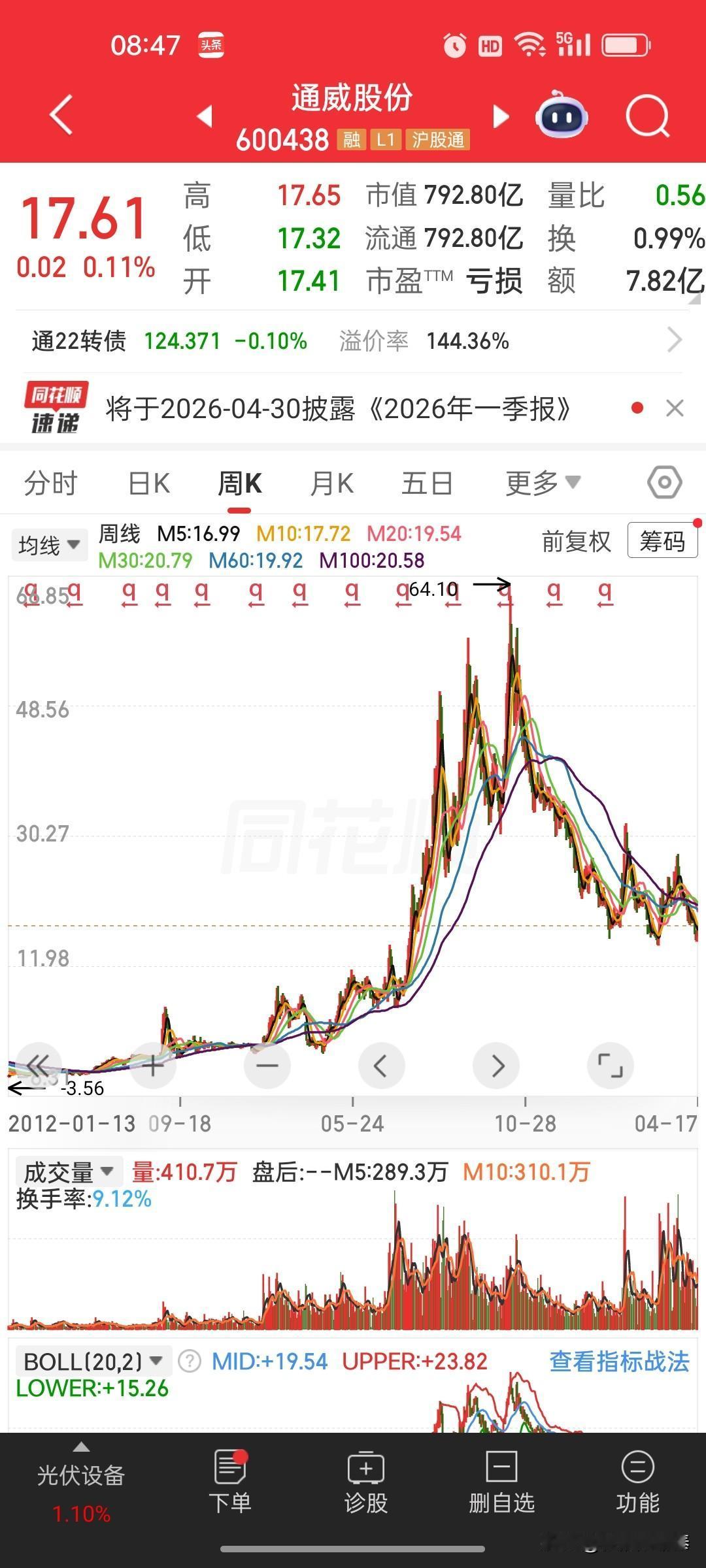The width and height of the screenshot is (706, 1568).
Task: Expand chart to fullscreen view
Action: click(x=611, y=1065)
